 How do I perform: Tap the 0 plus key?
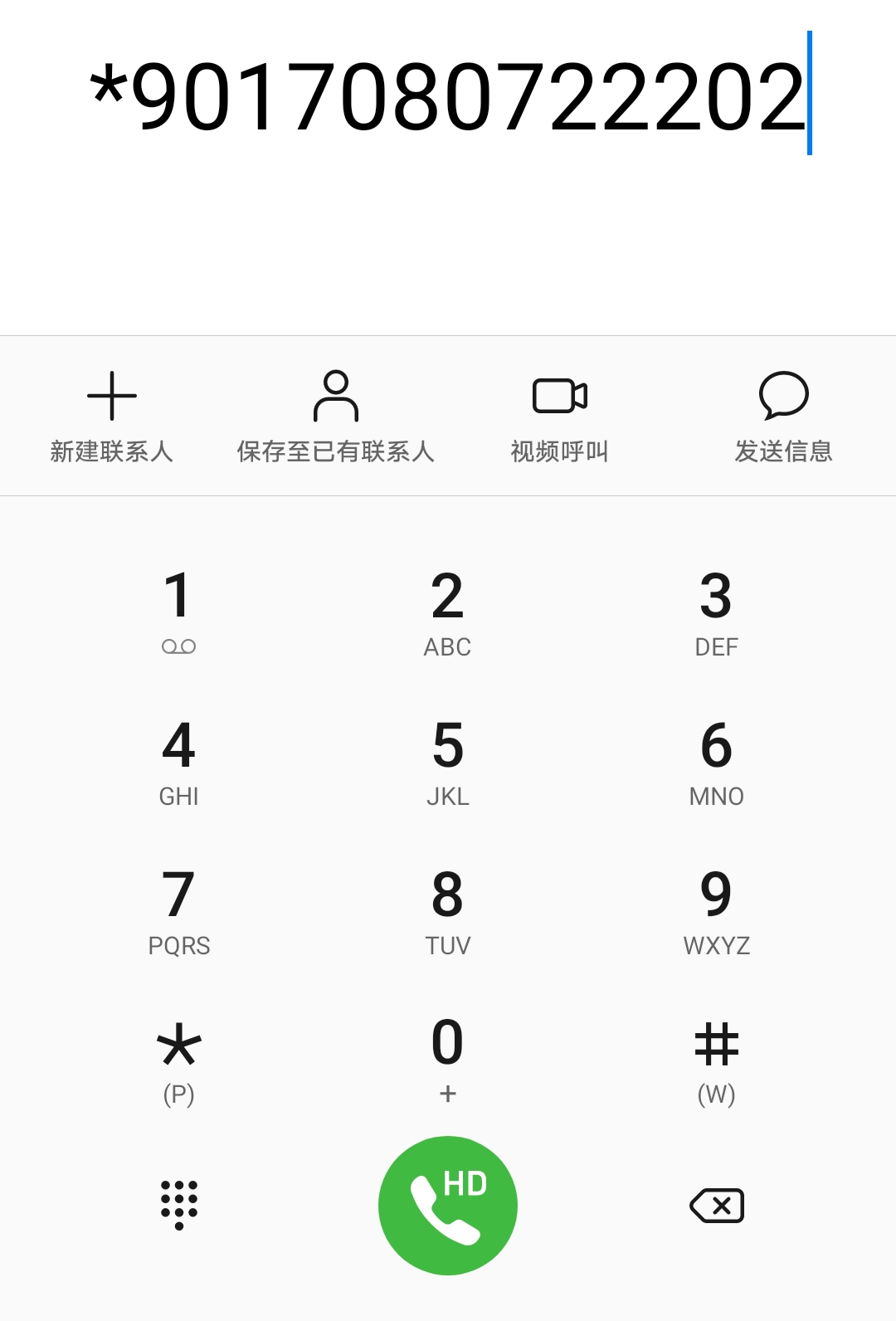448,1059
